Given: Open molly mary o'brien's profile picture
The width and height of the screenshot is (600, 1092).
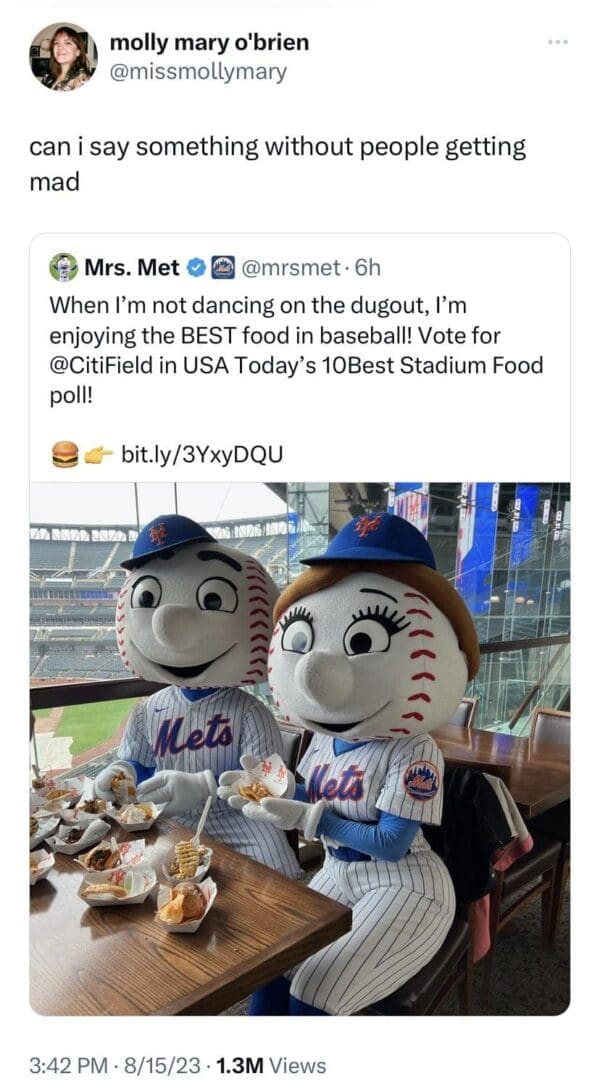Looking at the screenshot, I should [x=62, y=57].
